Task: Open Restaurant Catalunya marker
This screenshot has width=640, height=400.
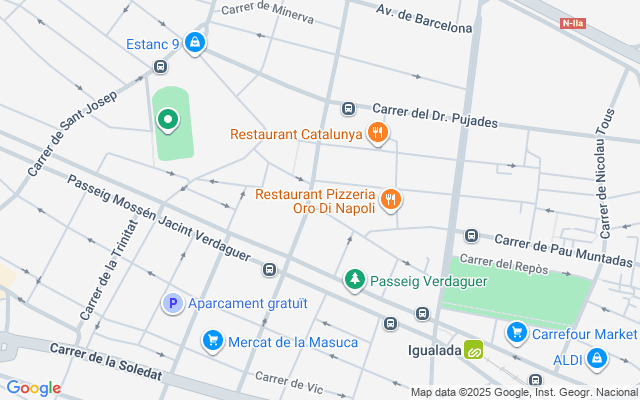Action: pyautogui.click(x=377, y=133)
